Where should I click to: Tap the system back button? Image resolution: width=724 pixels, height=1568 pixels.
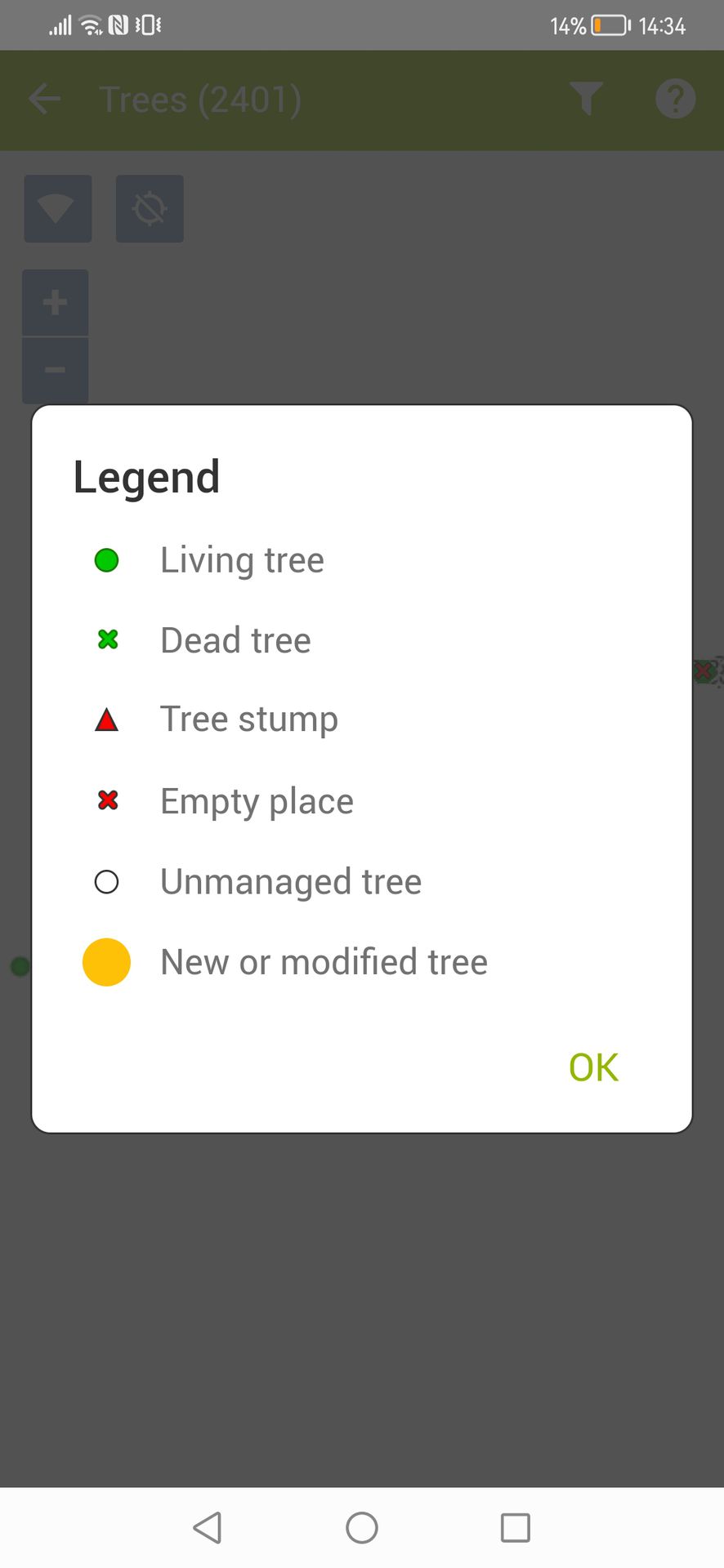coord(208,1527)
